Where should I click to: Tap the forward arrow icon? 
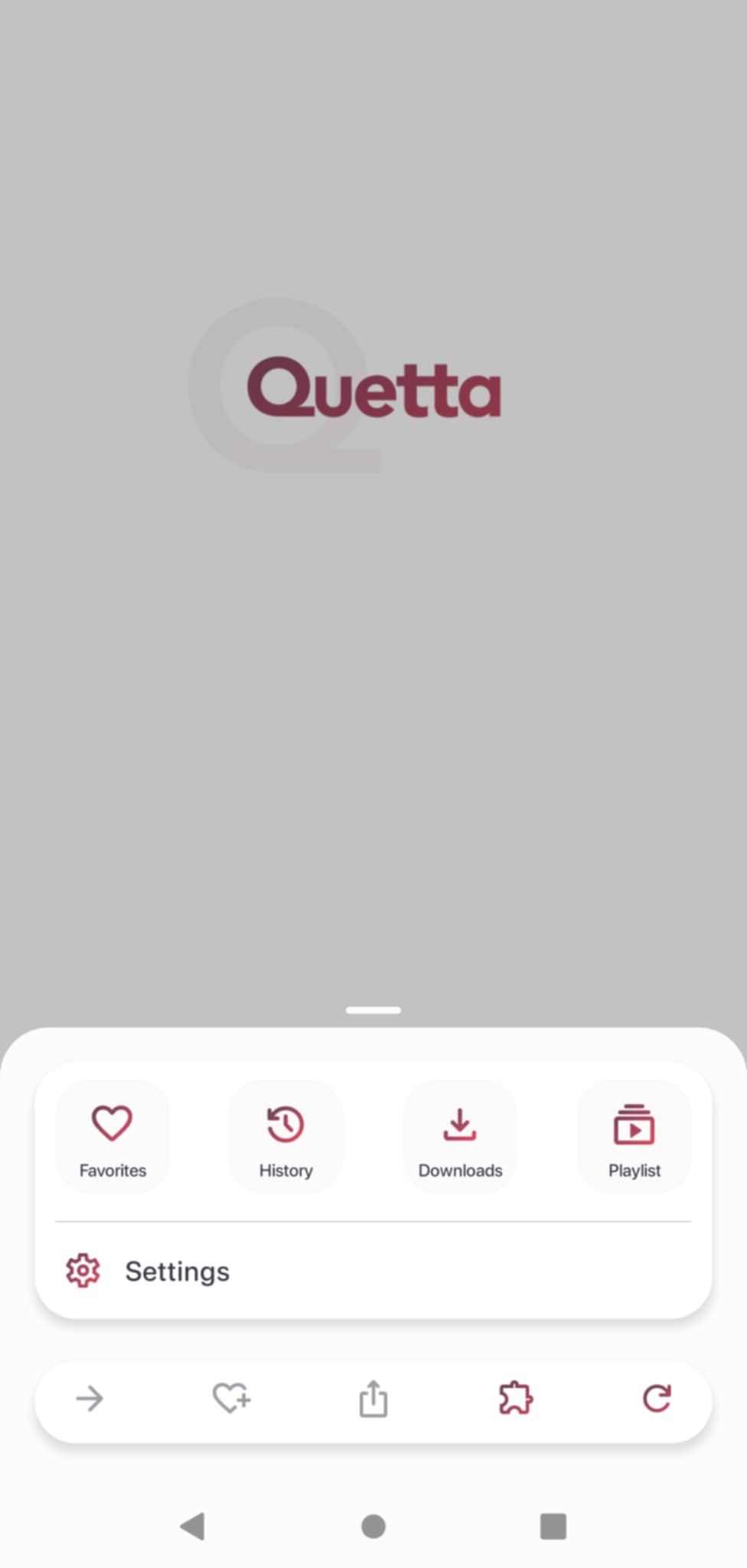[x=90, y=1399]
